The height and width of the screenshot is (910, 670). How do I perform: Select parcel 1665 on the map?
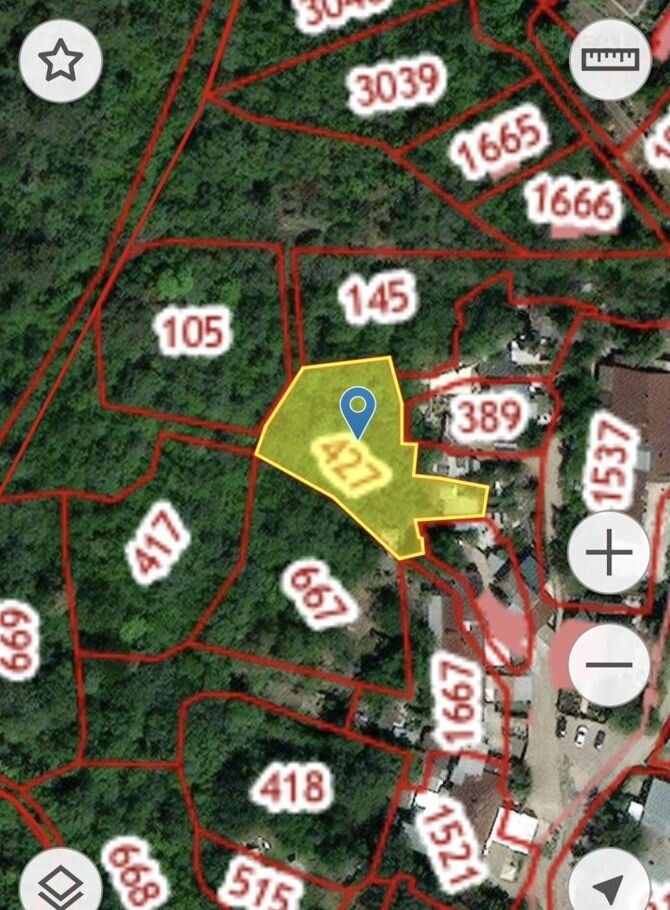(500, 140)
